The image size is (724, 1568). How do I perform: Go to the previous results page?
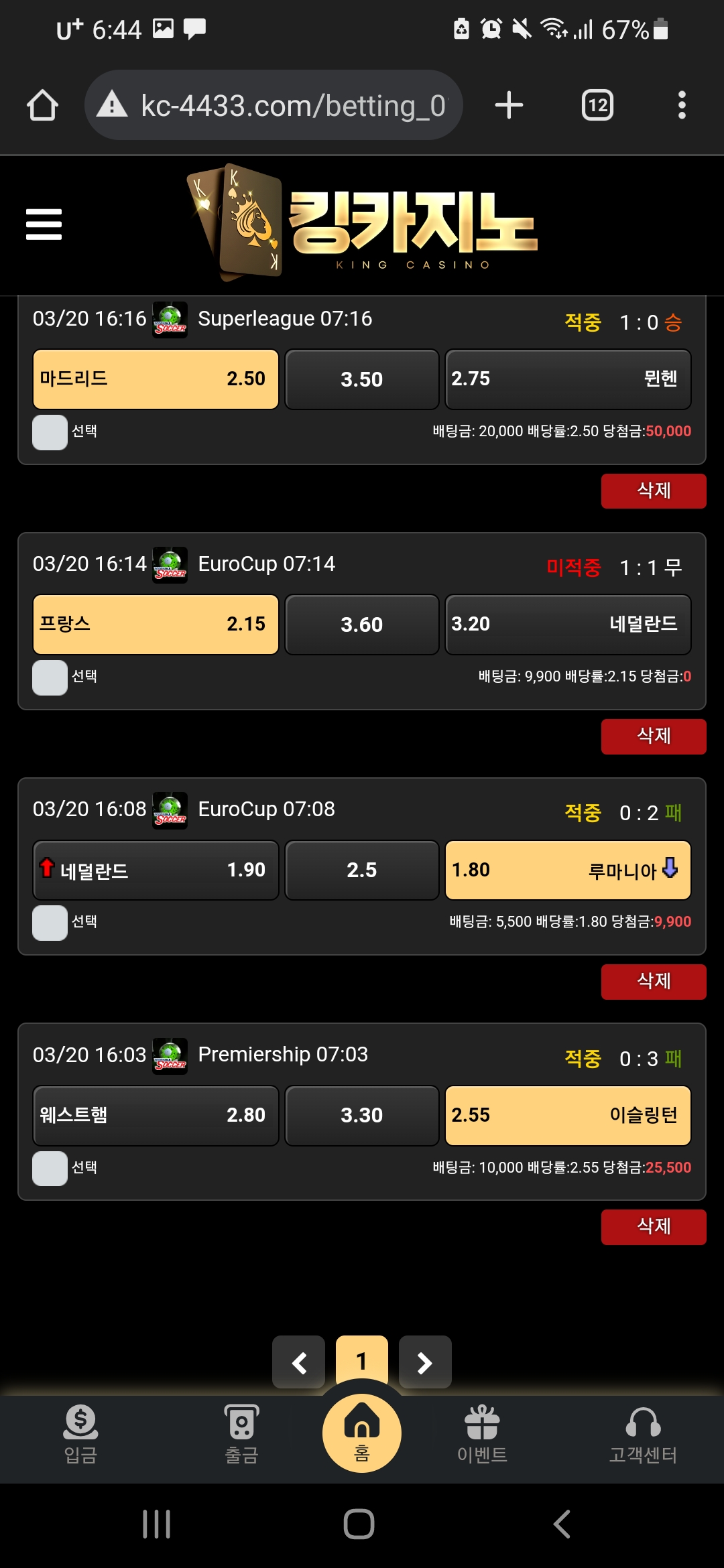point(299,1362)
